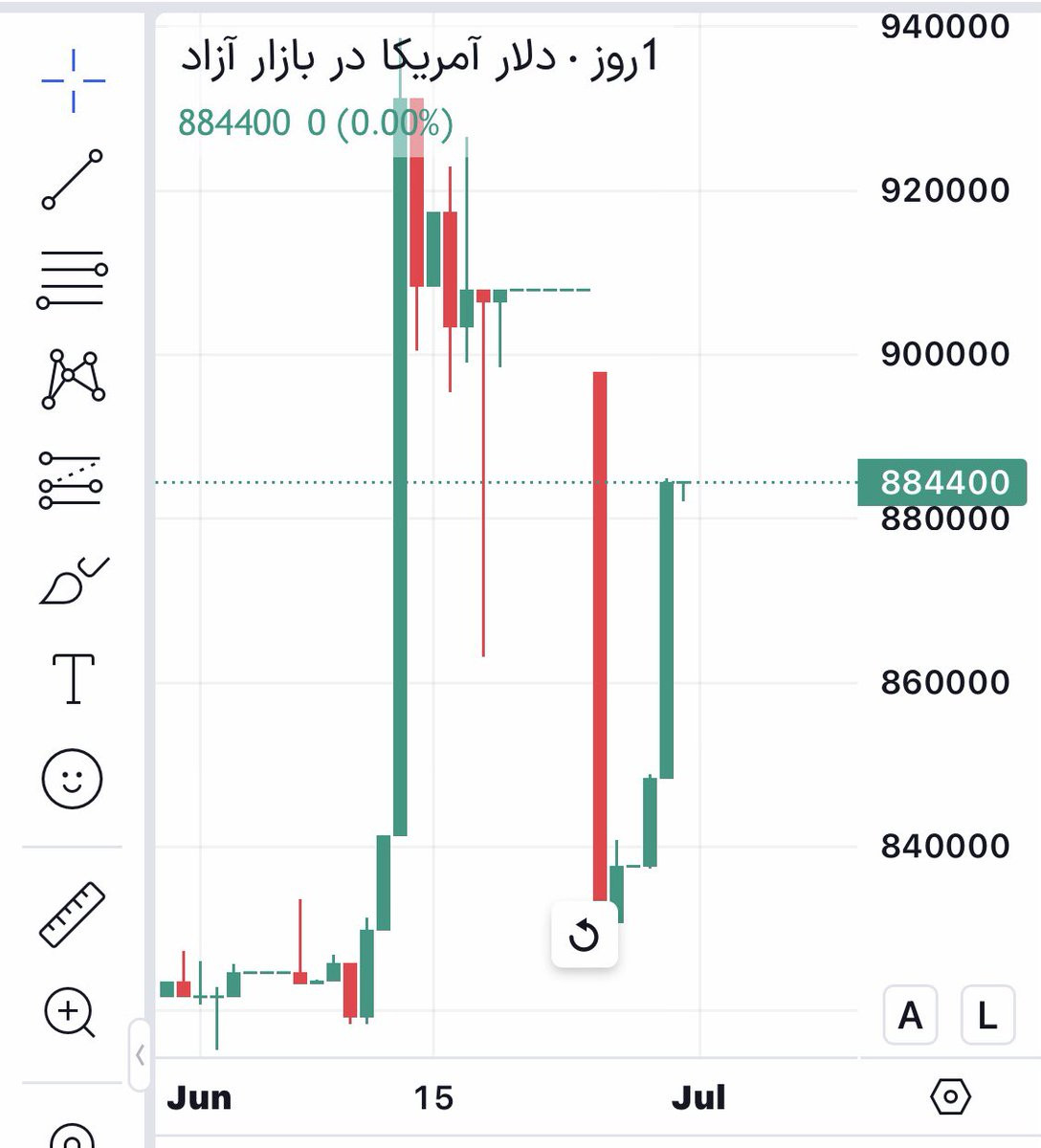Toggle logarithmic scale with the L button
The height and width of the screenshot is (1148, 1041).
pyautogui.click(x=986, y=1015)
